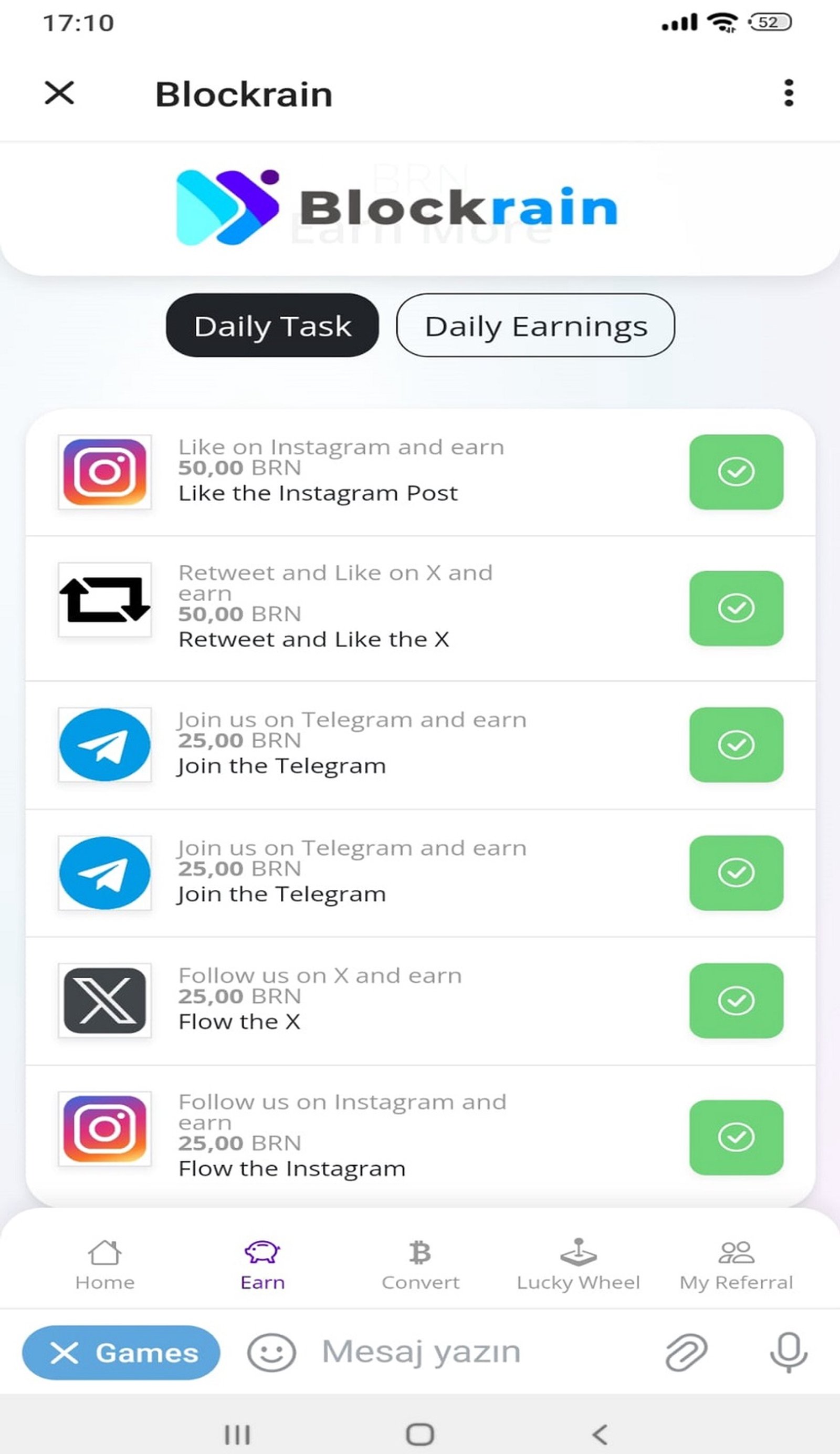Tap the green check for Like the Instagram Post
The height and width of the screenshot is (1454, 840).
tap(736, 472)
